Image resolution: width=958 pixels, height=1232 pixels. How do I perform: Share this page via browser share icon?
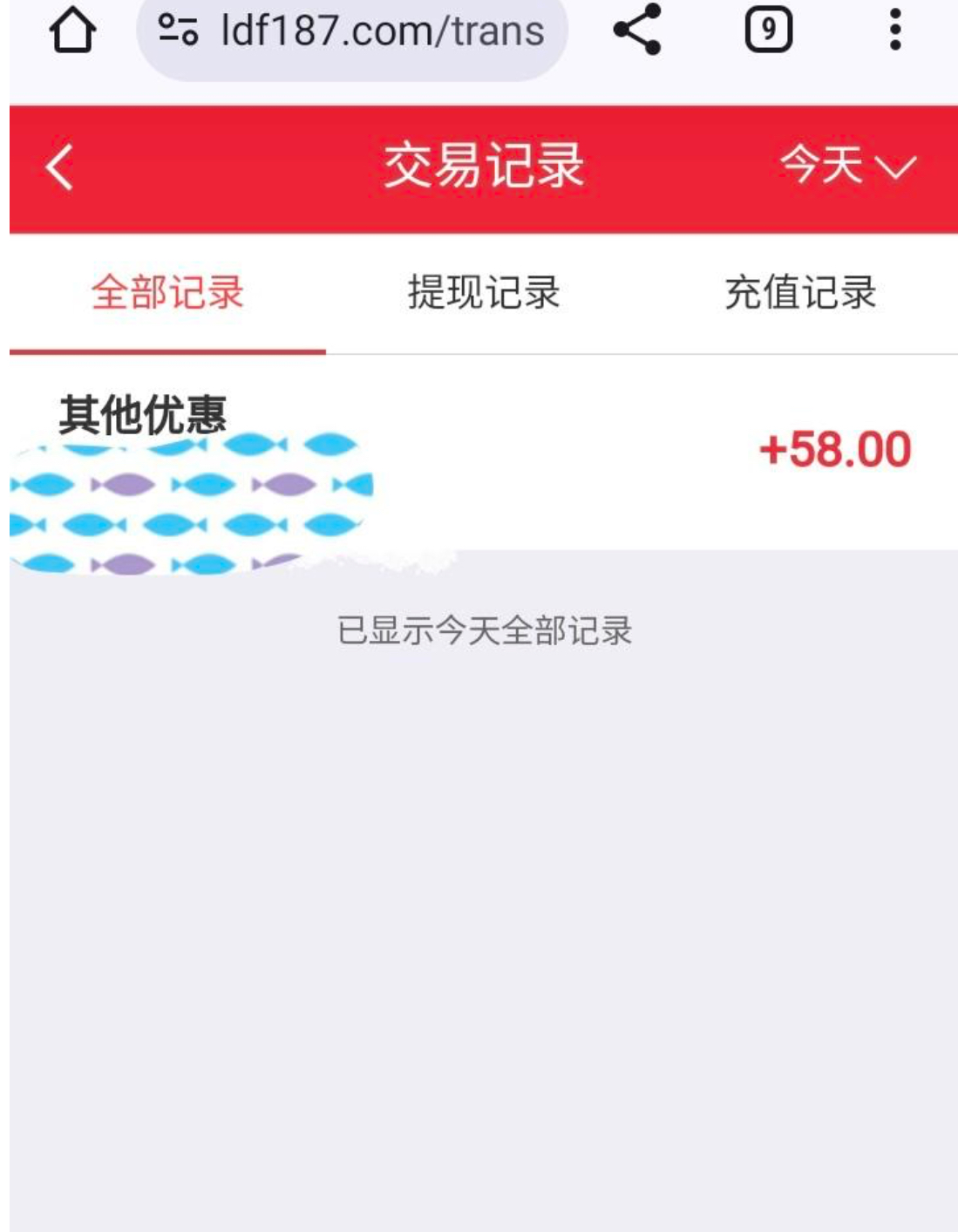(x=637, y=30)
